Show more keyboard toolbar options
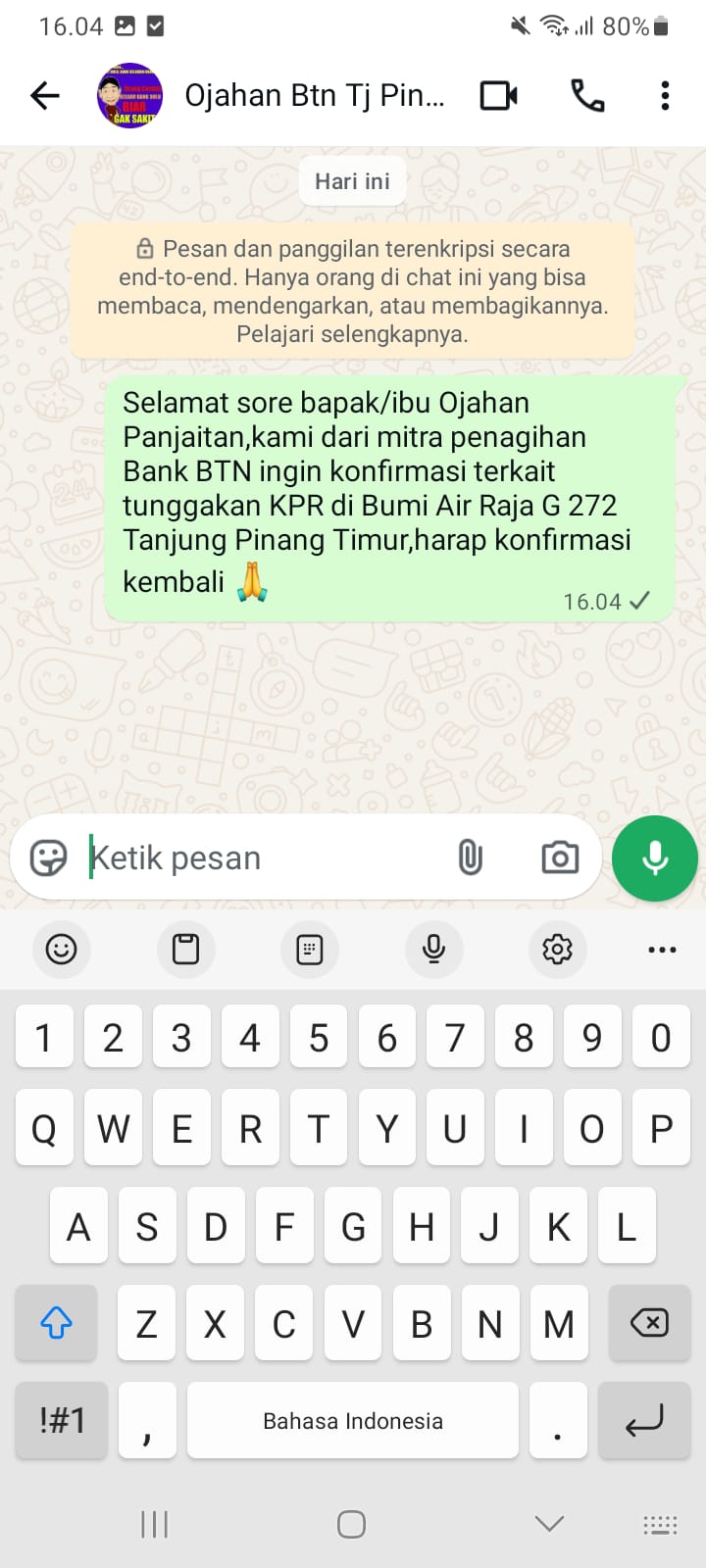This screenshot has width=706, height=1568. (x=662, y=949)
